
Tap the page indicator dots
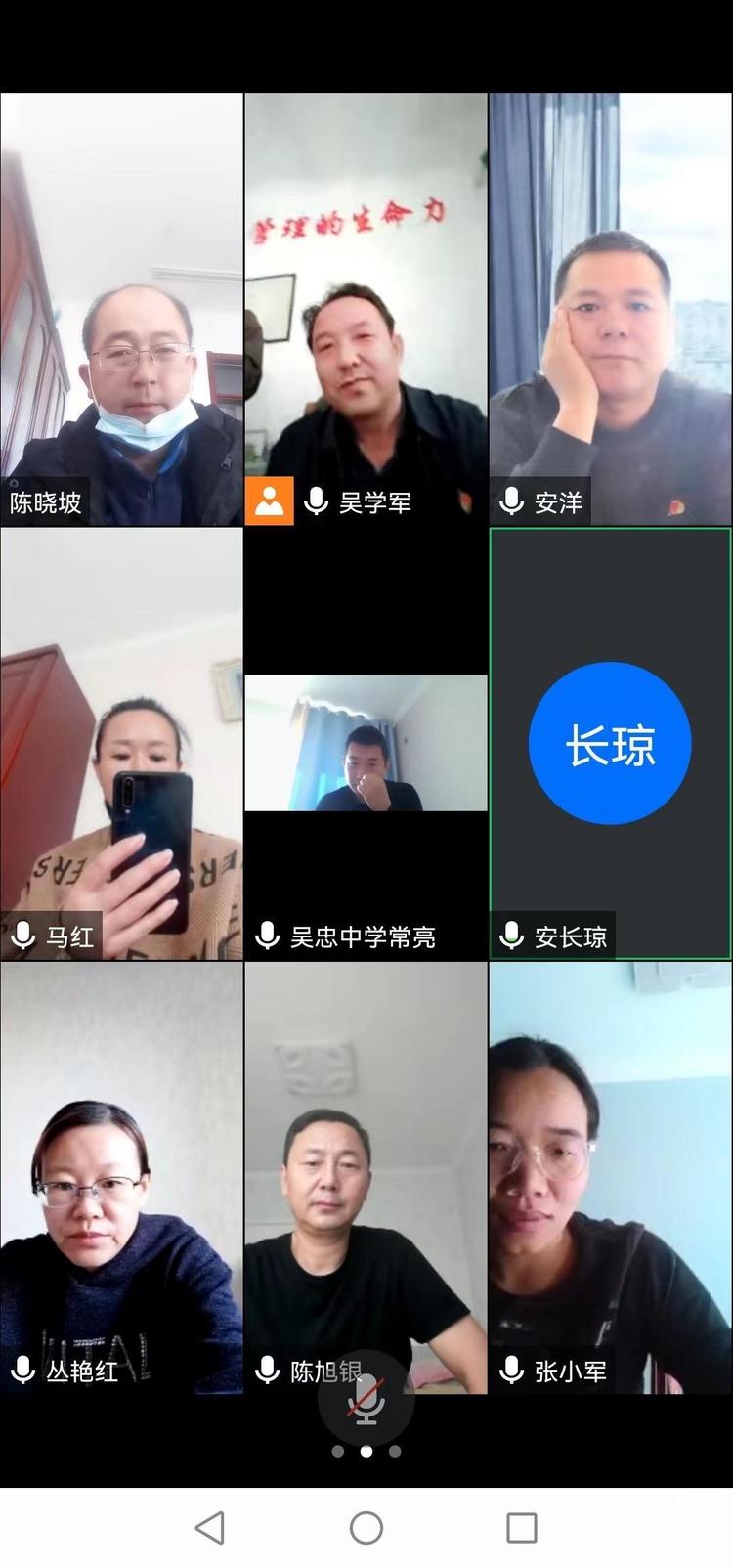(366, 1452)
